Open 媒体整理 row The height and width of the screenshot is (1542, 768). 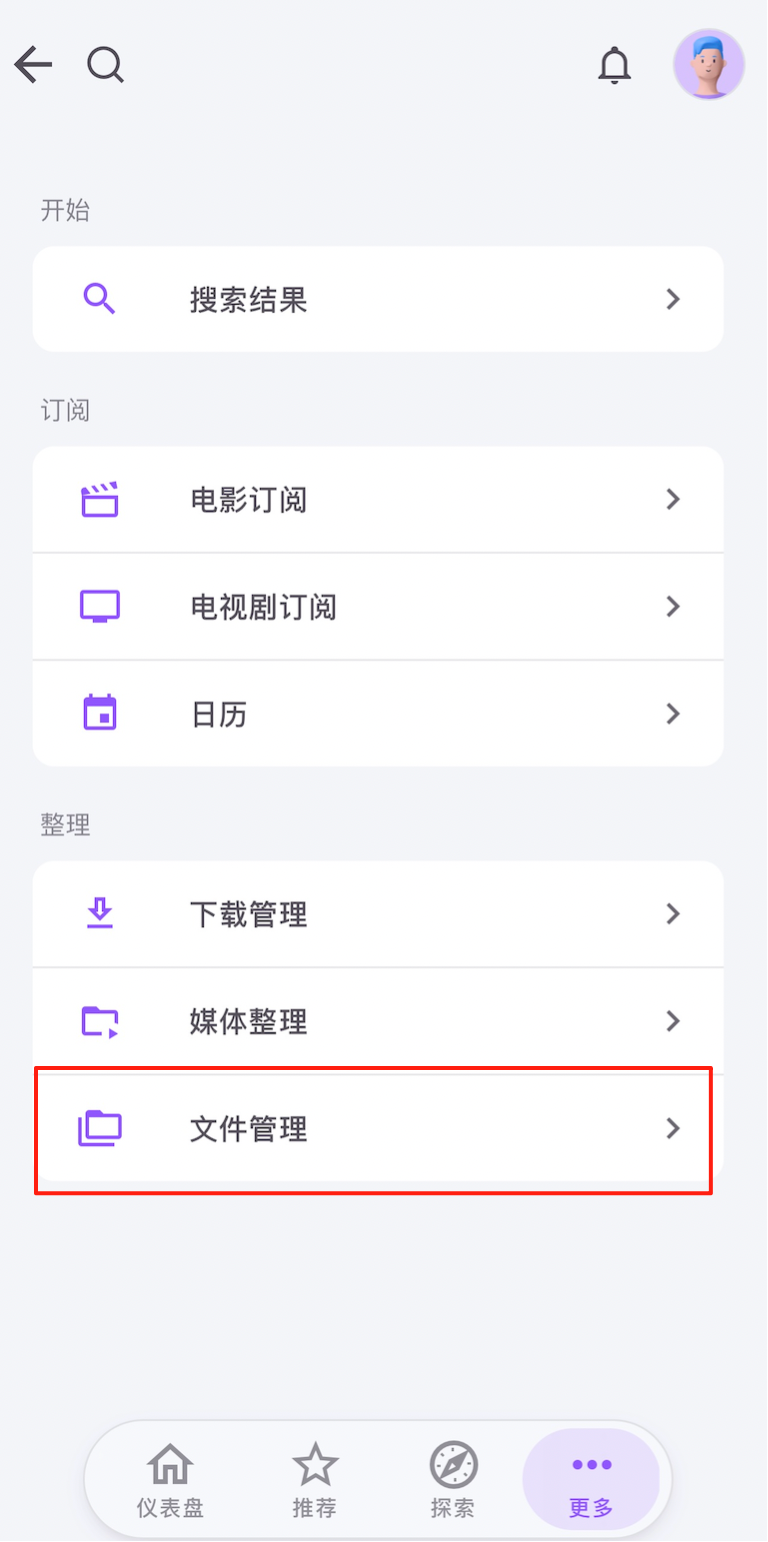[x=378, y=1021]
